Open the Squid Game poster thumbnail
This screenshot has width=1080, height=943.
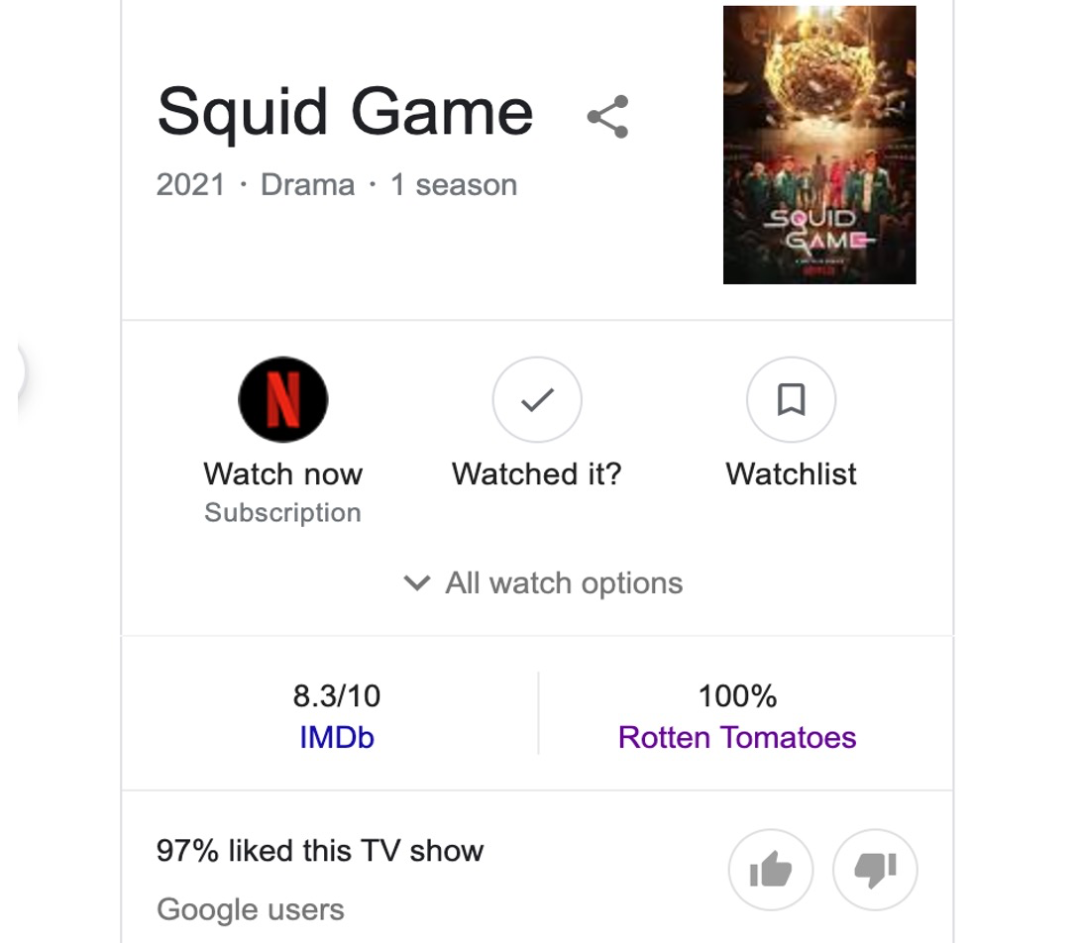coord(819,145)
